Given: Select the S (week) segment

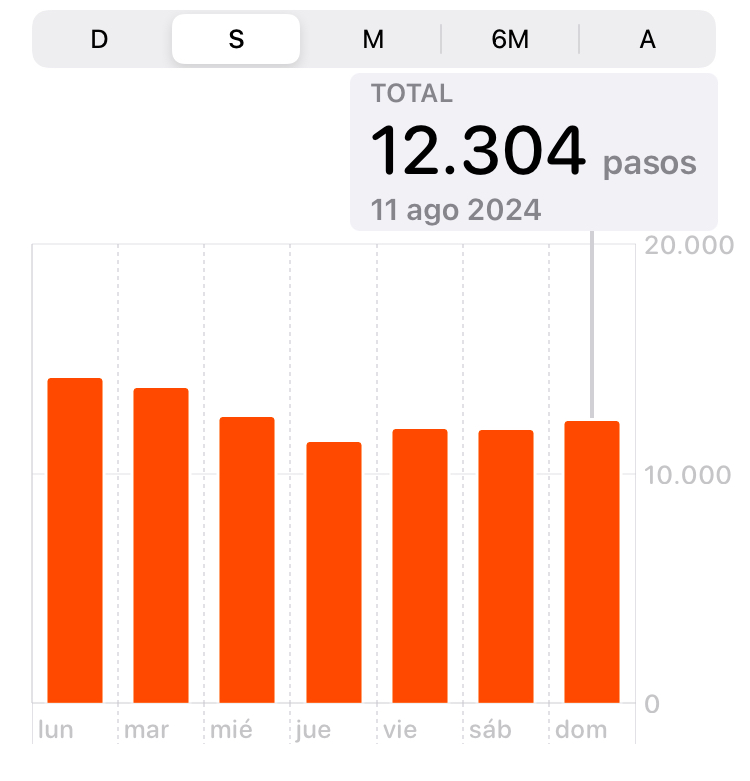Looking at the screenshot, I should tap(236, 40).
